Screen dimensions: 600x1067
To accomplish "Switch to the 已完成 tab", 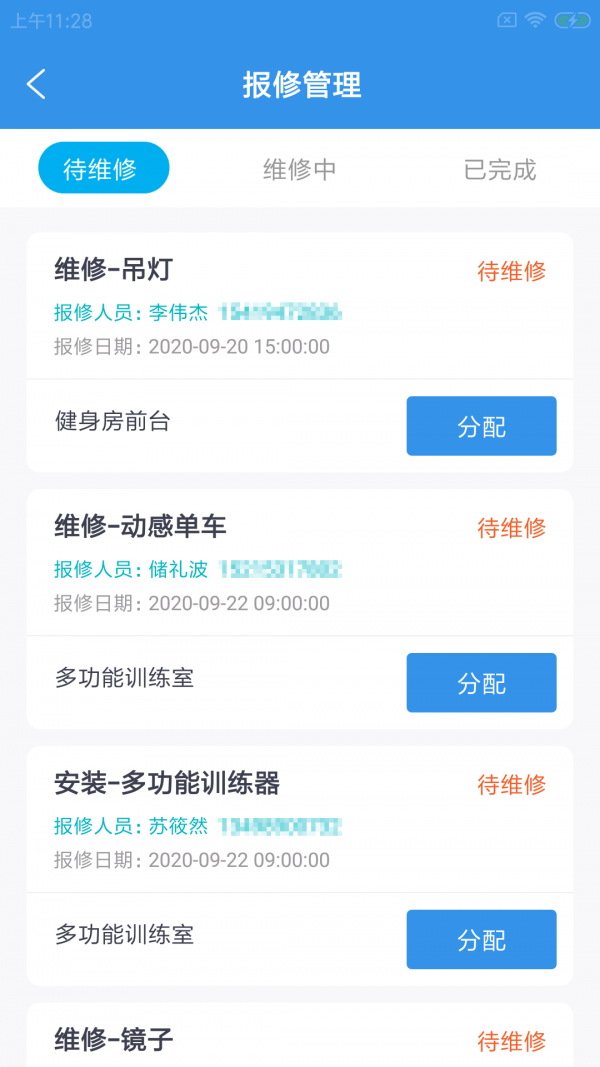I will pyautogui.click(x=499, y=169).
